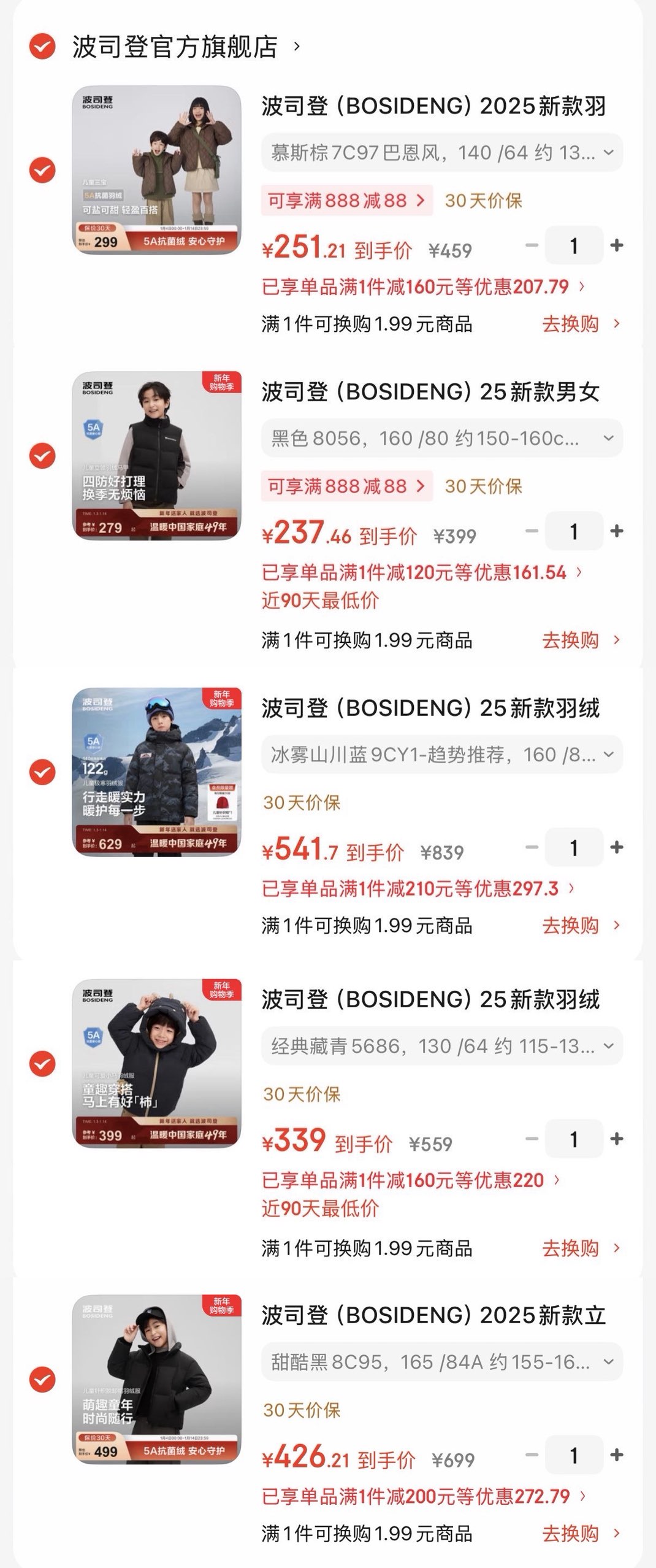Change the 甜酷黑8C95 size selection
Image resolution: width=656 pixels, height=1568 pixels.
441,1362
